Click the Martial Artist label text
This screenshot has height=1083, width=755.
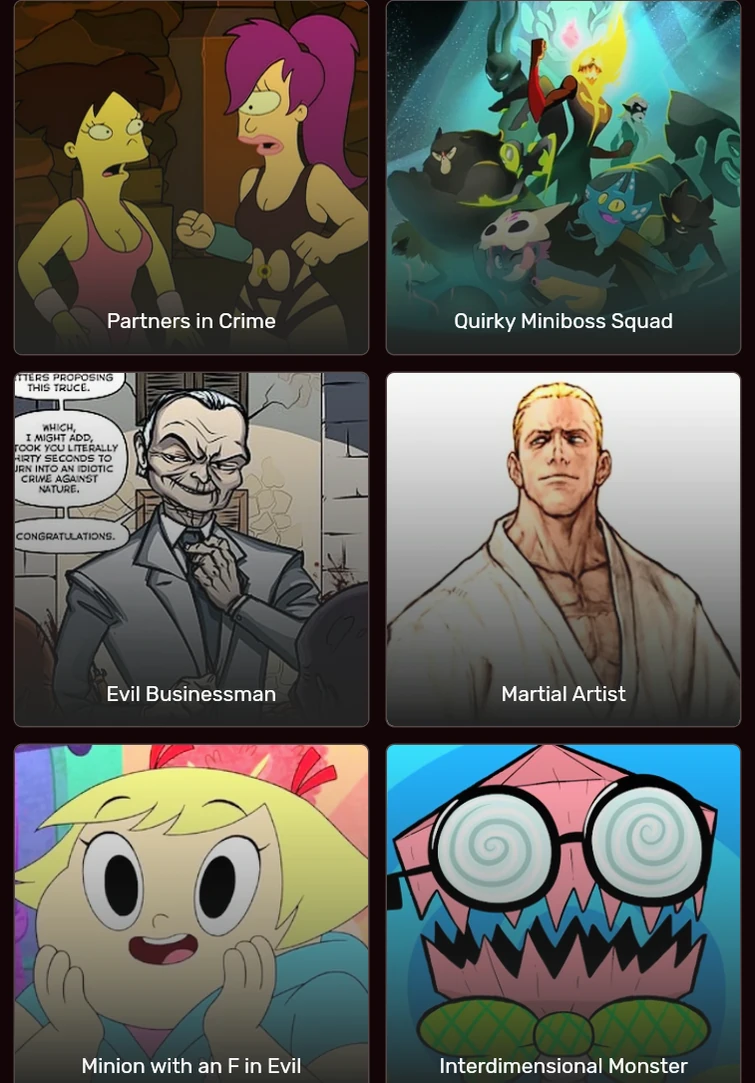click(x=563, y=693)
